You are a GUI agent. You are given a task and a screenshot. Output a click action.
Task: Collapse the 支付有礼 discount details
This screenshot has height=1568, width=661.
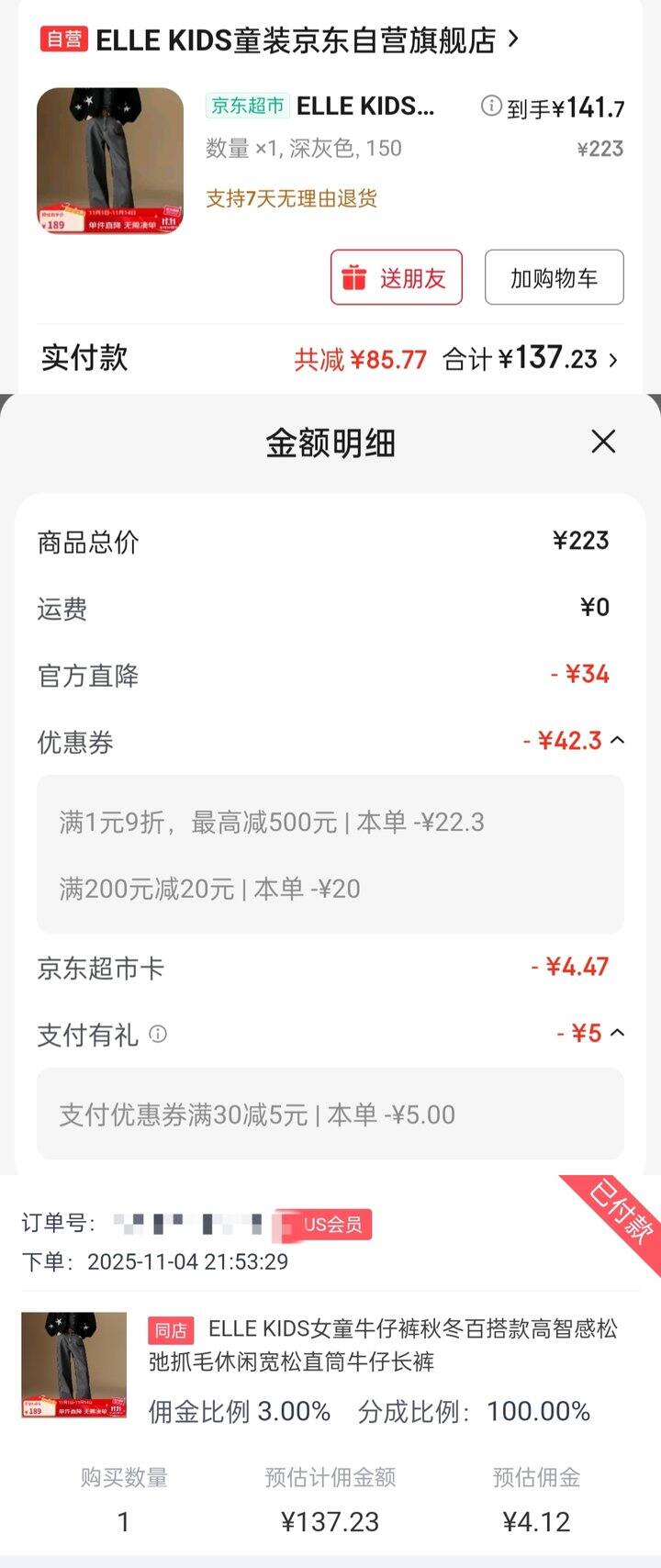click(618, 1033)
